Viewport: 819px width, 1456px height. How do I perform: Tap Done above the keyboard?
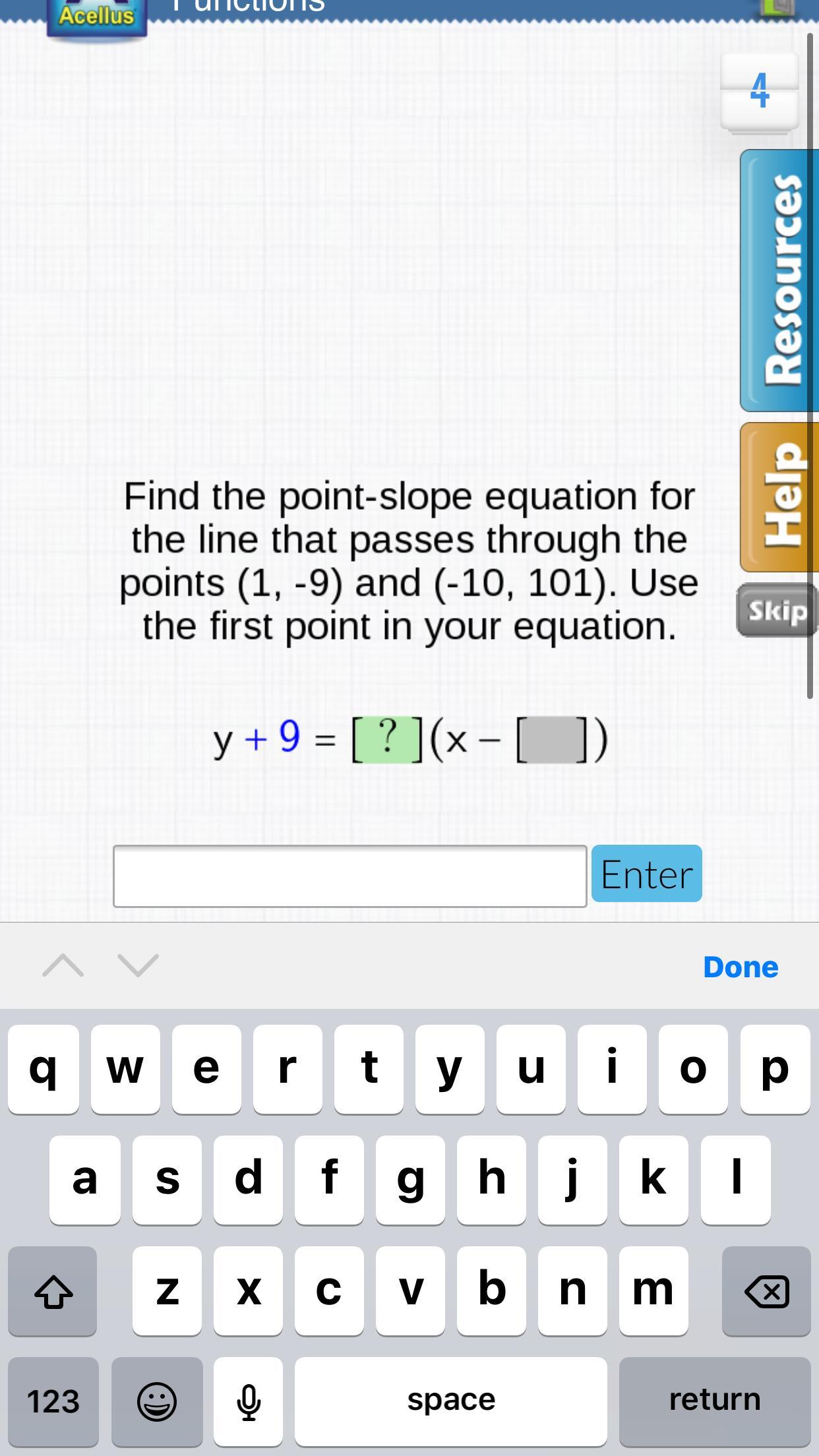(x=741, y=967)
